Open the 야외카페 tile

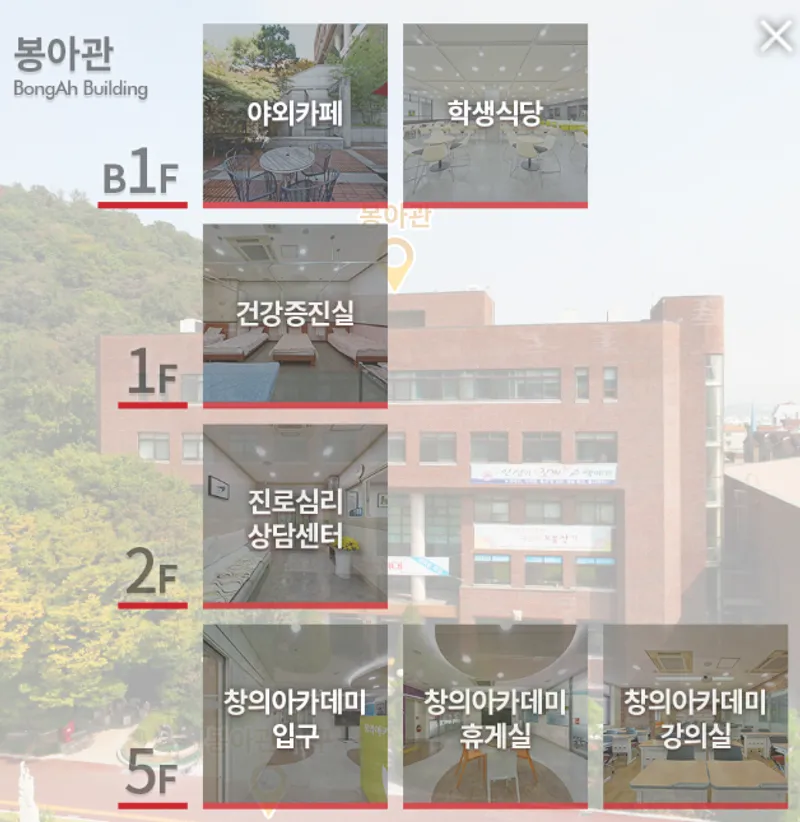click(295, 114)
